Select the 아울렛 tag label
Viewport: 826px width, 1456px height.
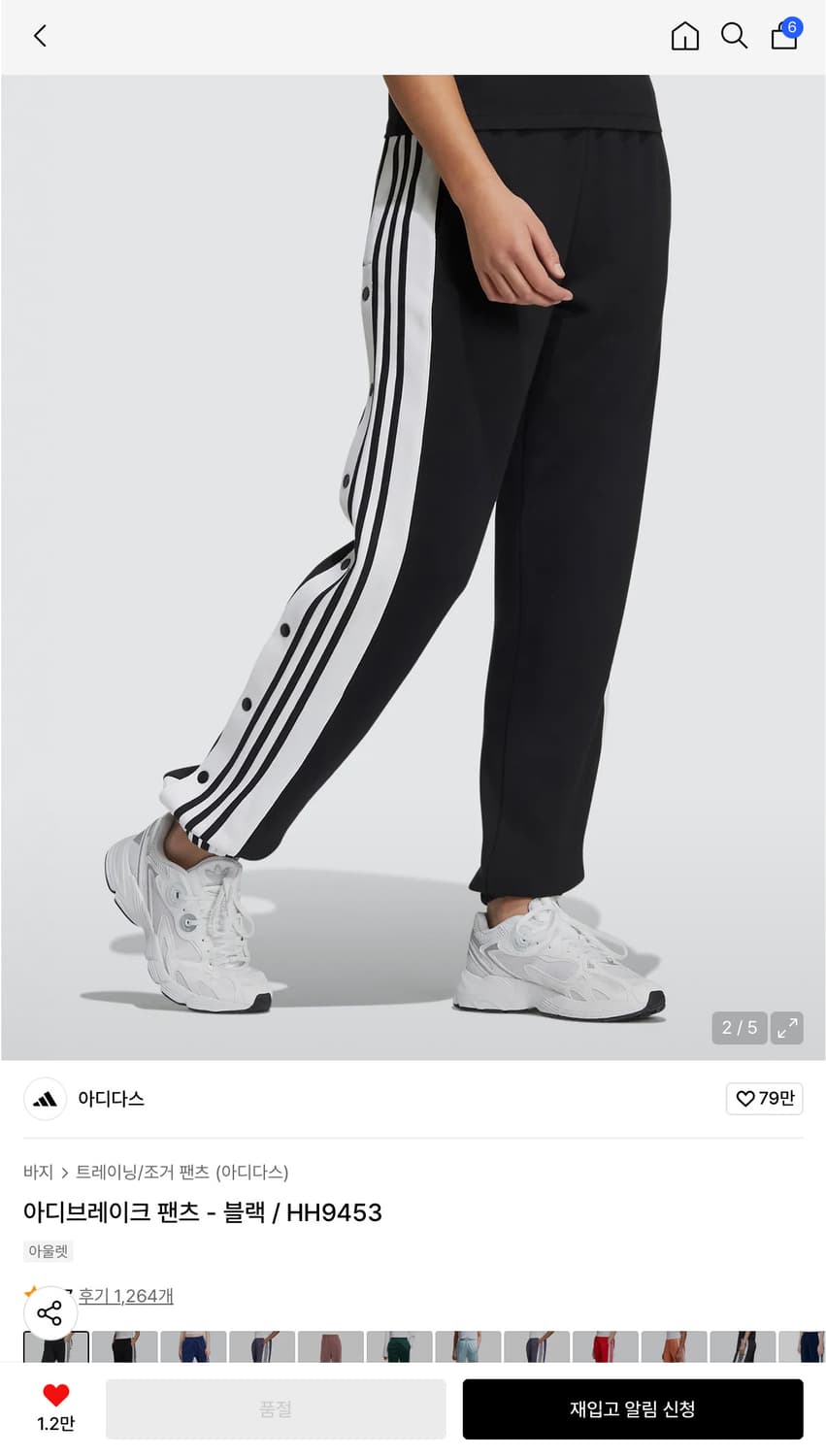[48, 1251]
